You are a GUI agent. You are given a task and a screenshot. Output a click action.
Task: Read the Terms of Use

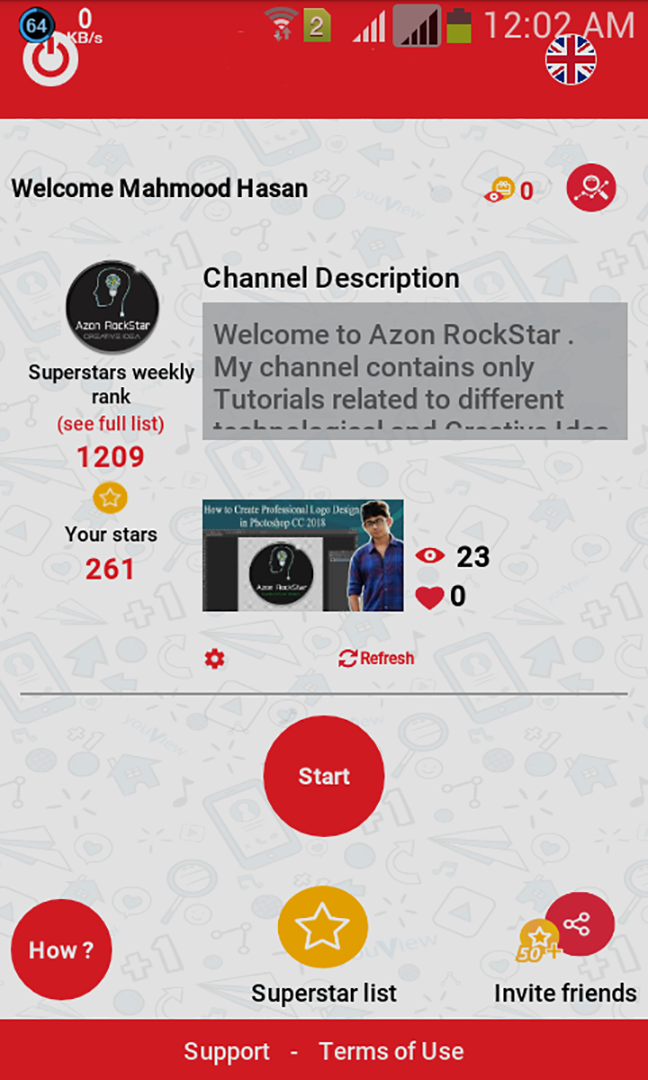pyautogui.click(x=391, y=1051)
